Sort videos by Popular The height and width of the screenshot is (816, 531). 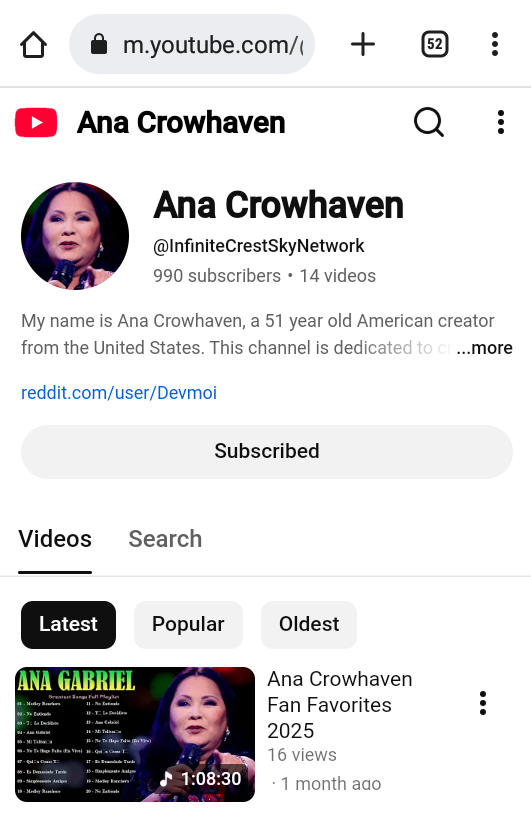click(188, 624)
